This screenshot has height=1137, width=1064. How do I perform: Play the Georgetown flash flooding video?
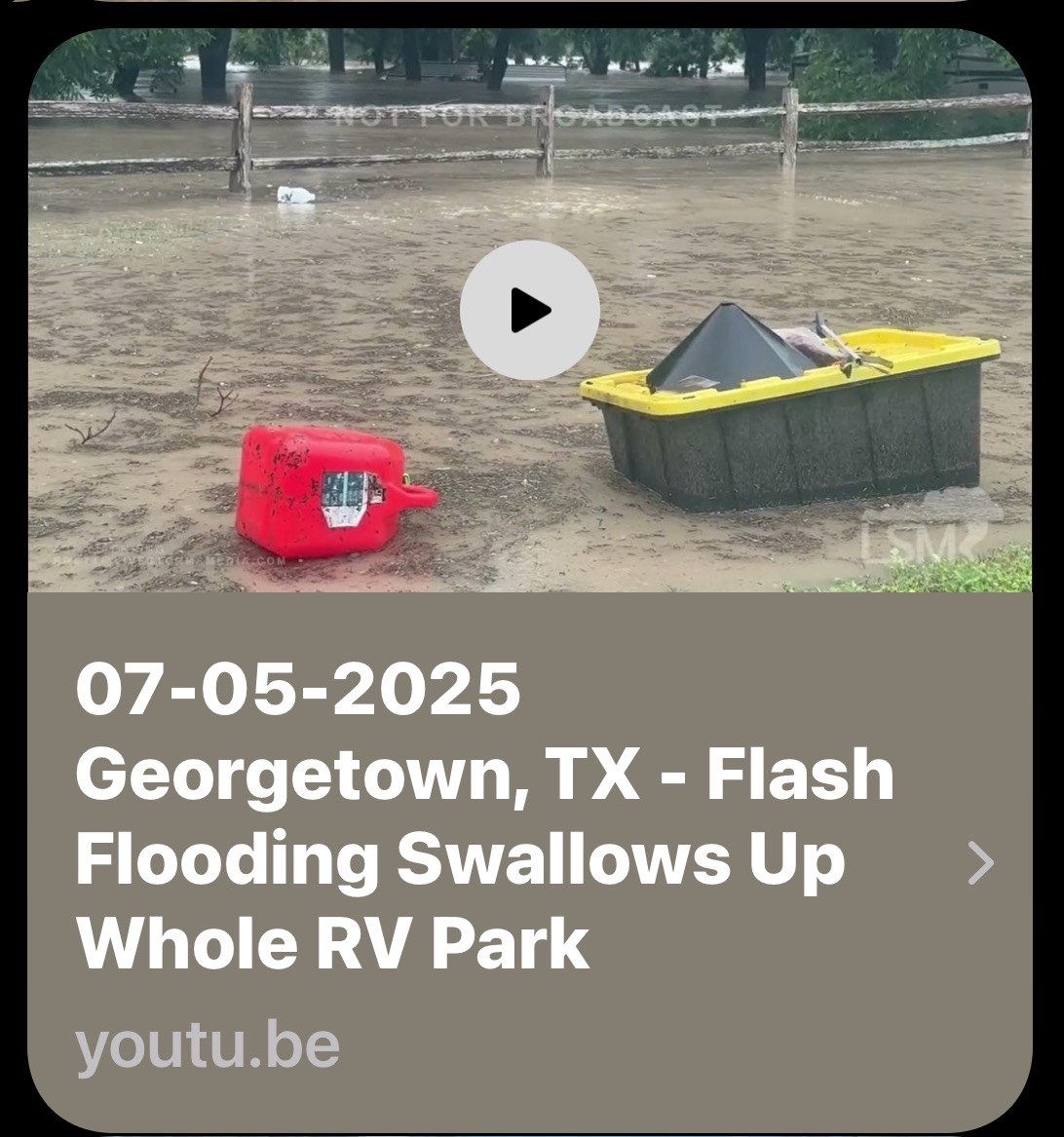[x=530, y=311]
